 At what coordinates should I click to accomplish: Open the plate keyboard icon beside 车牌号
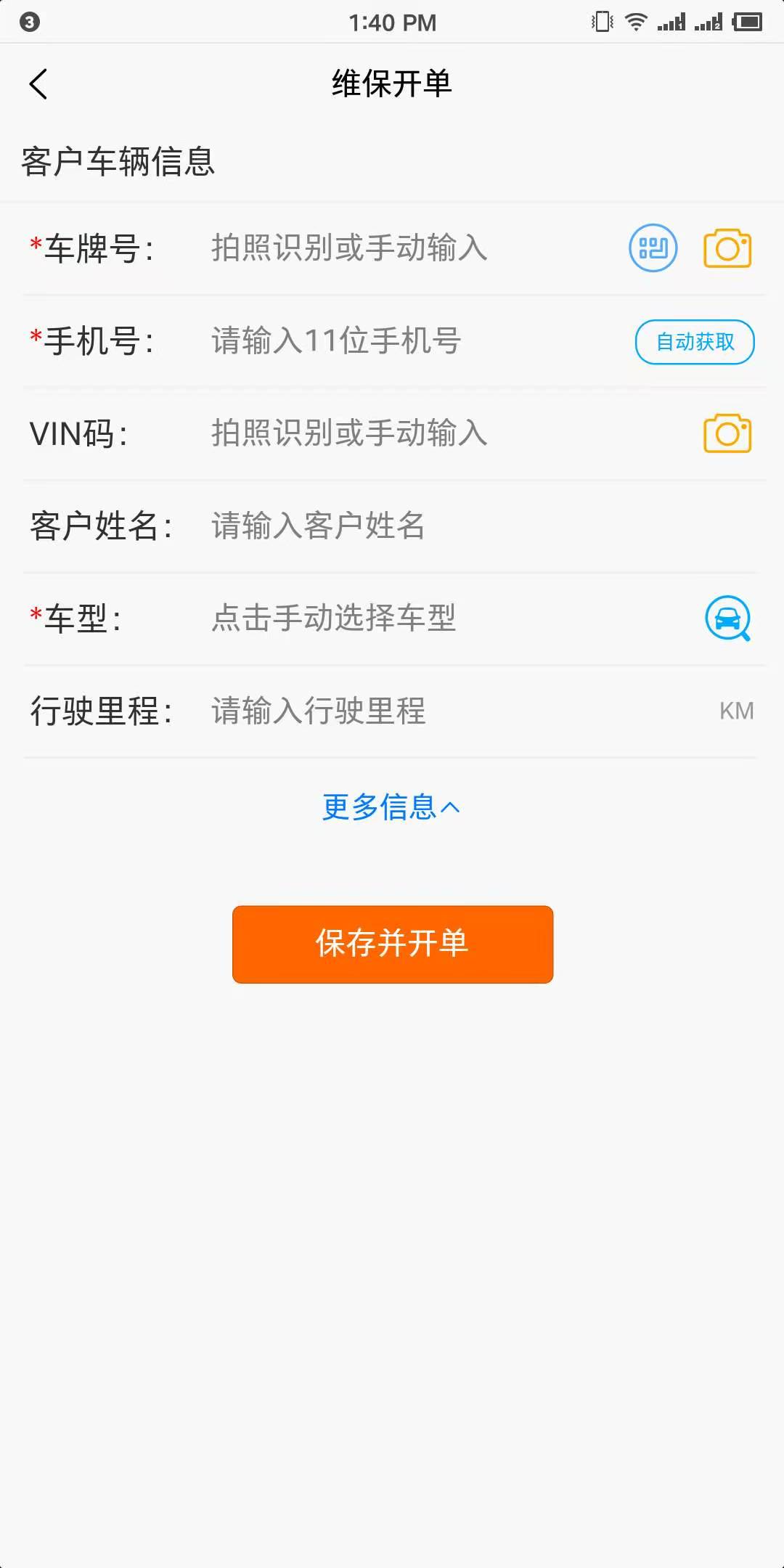653,248
